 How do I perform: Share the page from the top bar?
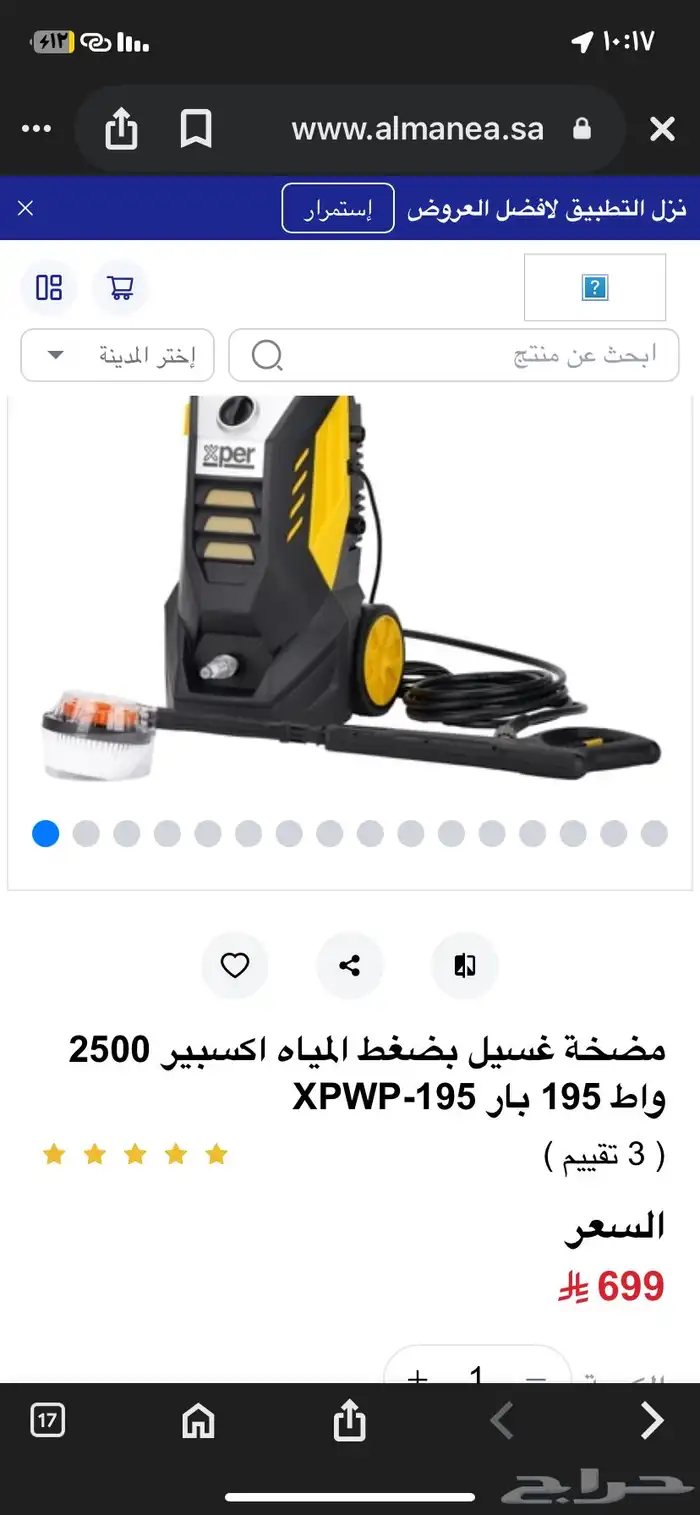(x=121, y=129)
